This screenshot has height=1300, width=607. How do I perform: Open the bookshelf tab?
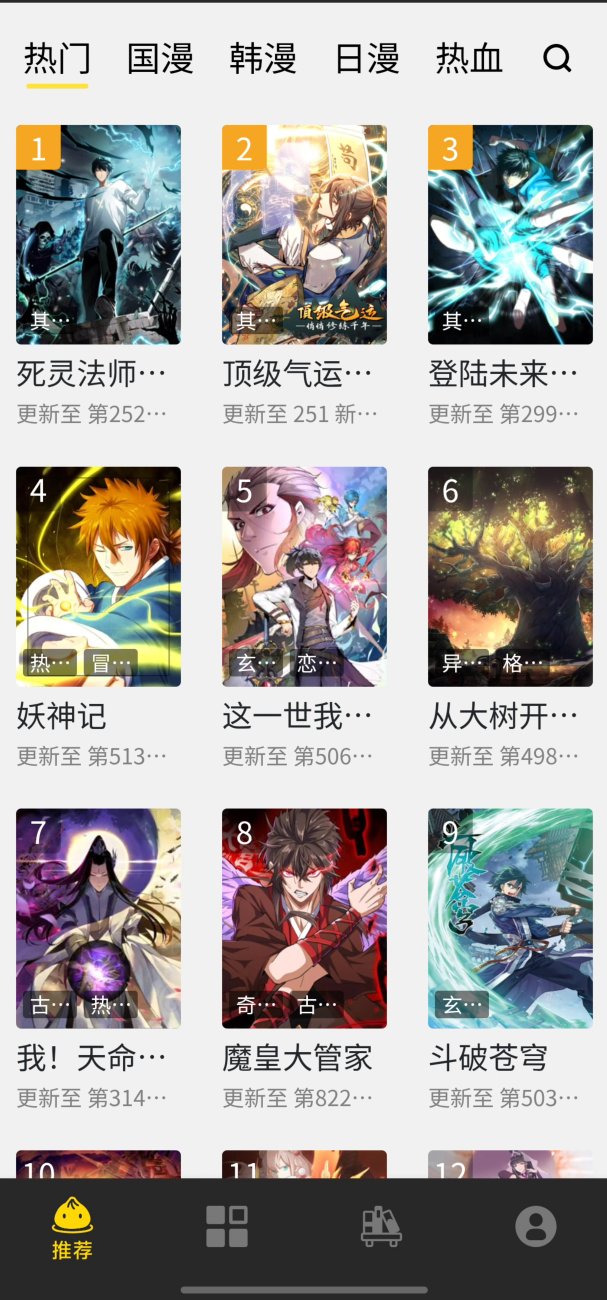tap(381, 1226)
